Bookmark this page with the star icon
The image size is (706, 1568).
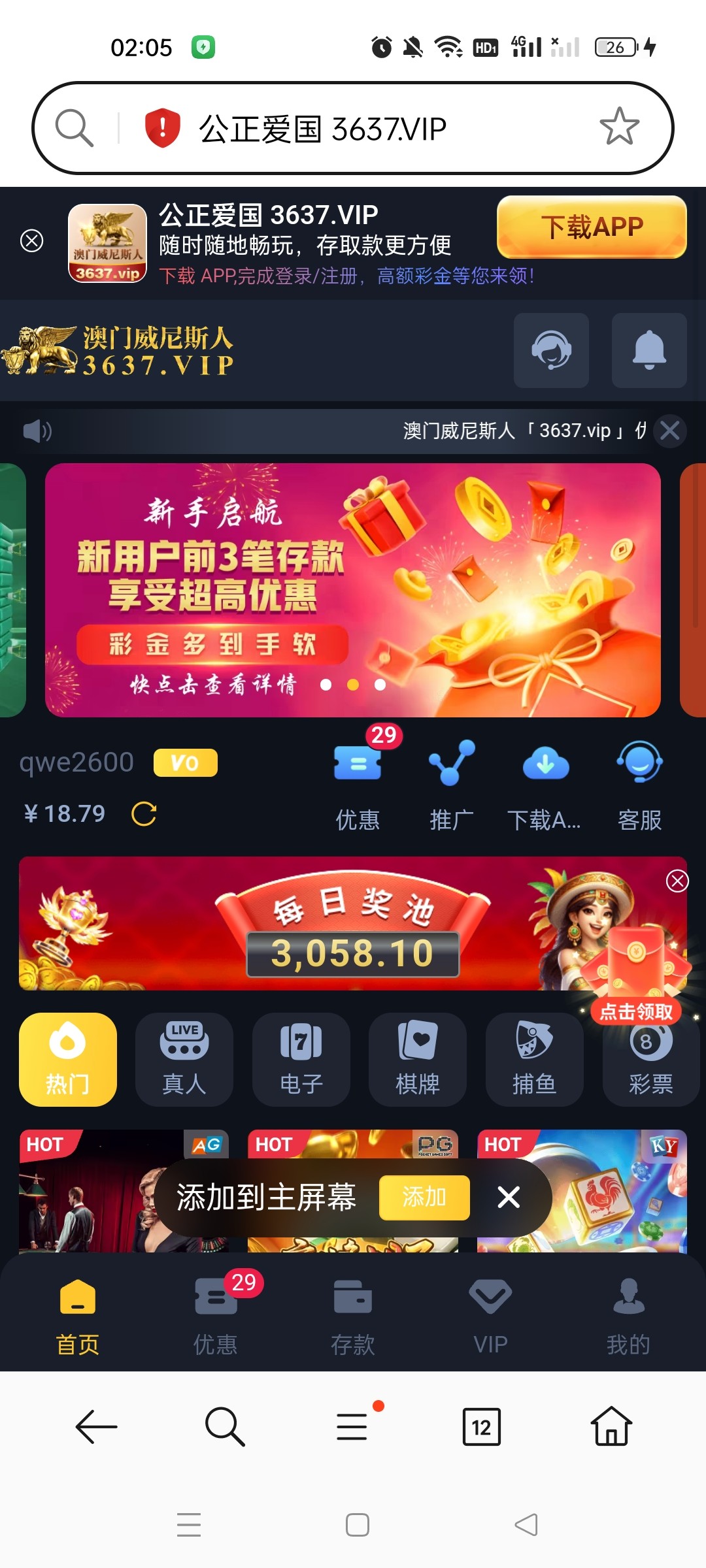(619, 127)
